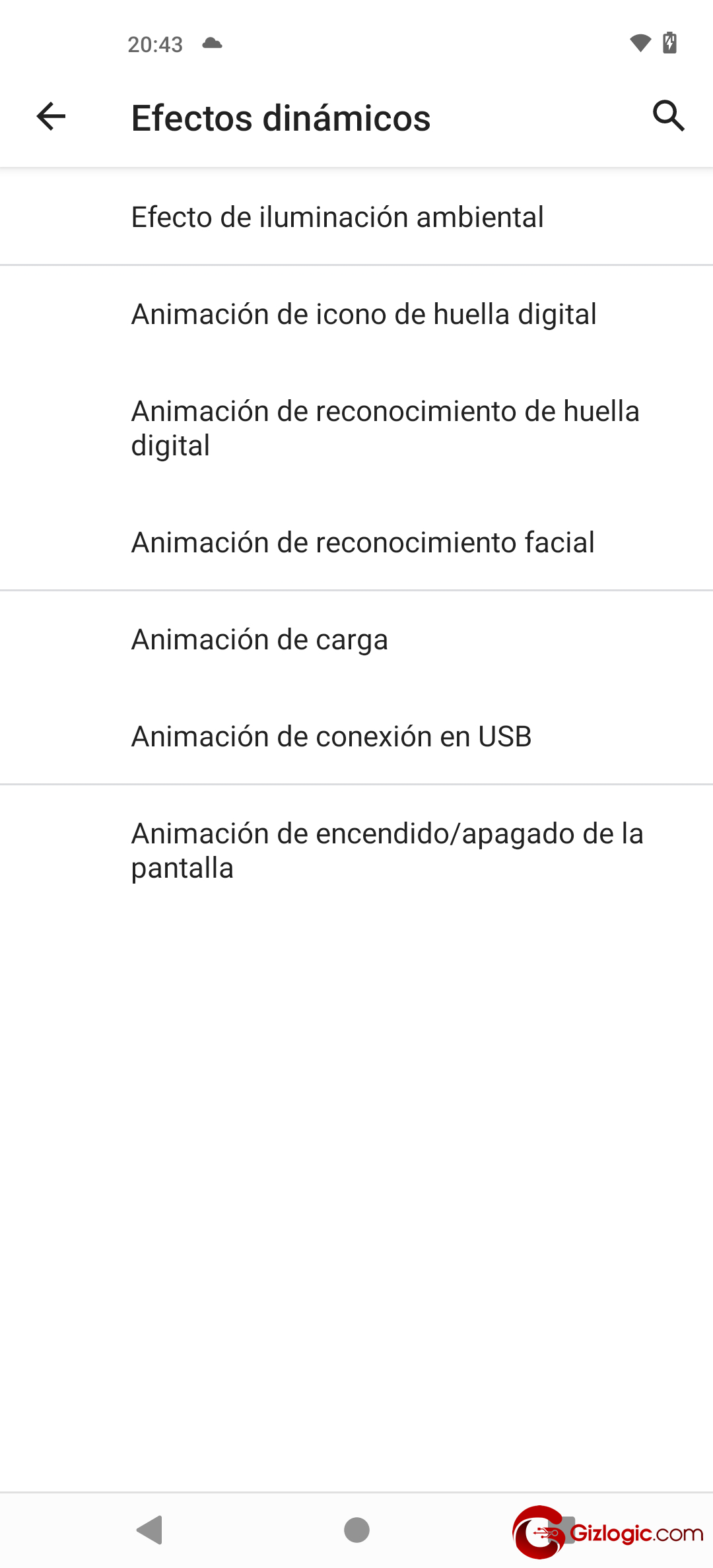713x1568 pixels.
Task: Open Efecto de iluminación ambiental
Action: pos(337,217)
